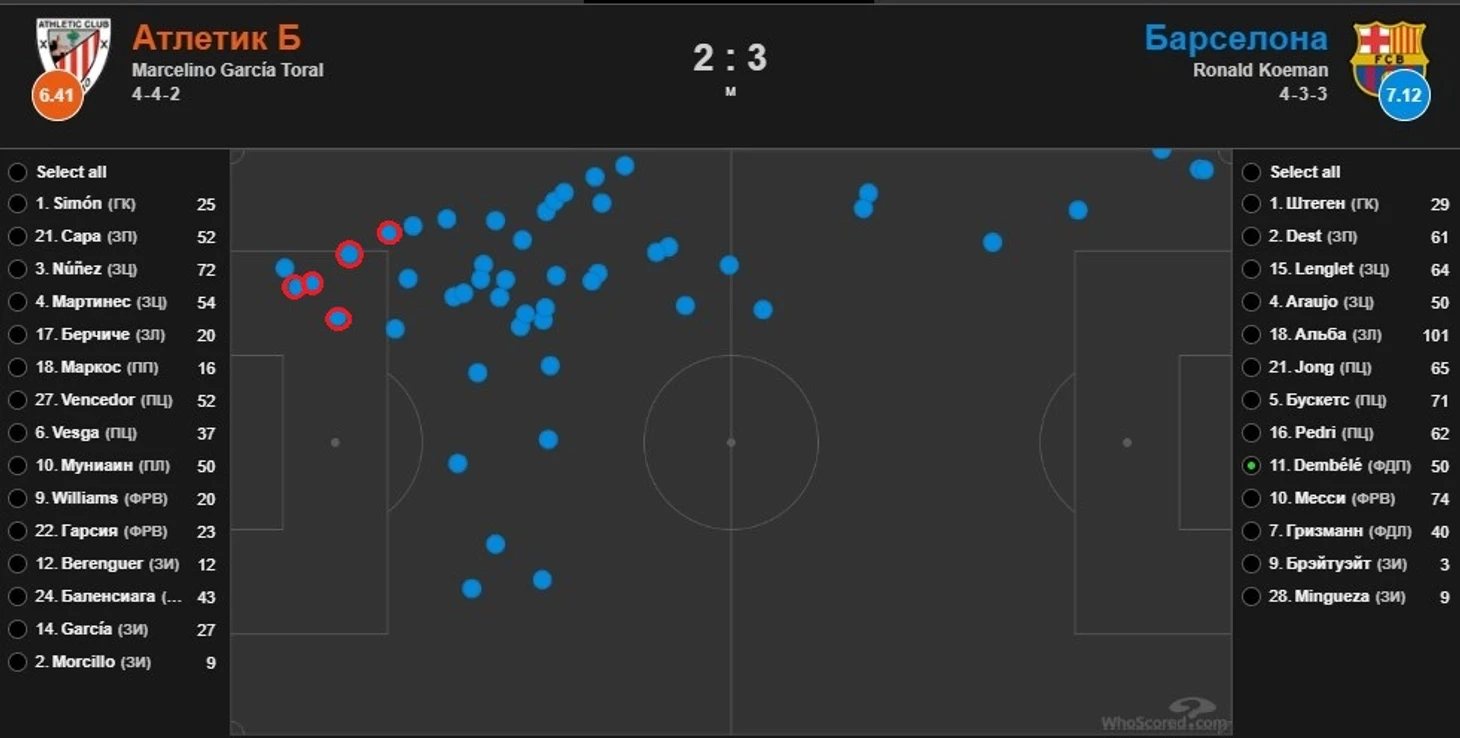
Task: Select Lenglet's touches
Action: pos(1251,269)
